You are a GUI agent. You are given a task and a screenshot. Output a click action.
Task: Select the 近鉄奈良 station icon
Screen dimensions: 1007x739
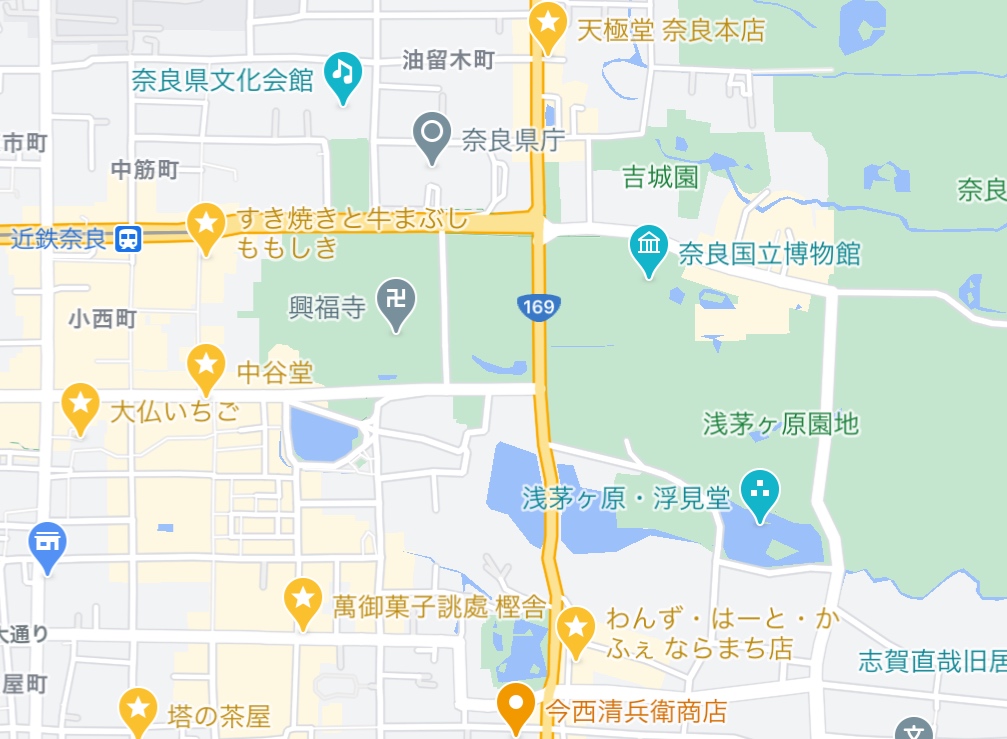click(127, 238)
